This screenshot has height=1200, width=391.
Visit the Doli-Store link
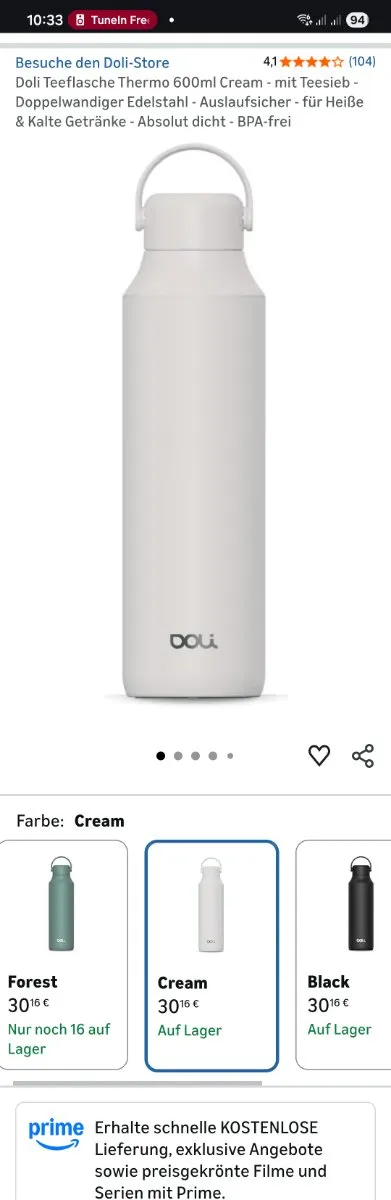tap(92, 62)
